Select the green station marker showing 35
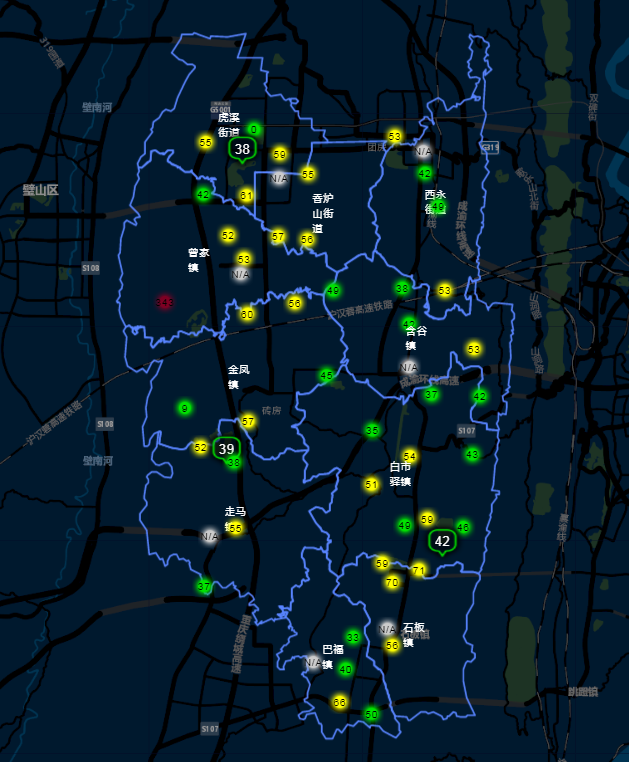This screenshot has height=762, width=629. click(372, 431)
